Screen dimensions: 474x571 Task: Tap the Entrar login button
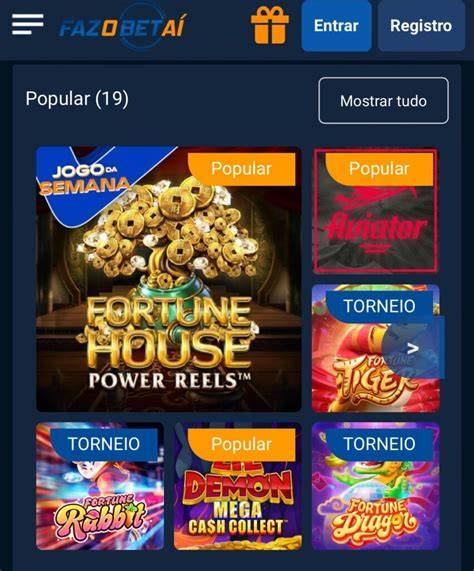(336, 26)
